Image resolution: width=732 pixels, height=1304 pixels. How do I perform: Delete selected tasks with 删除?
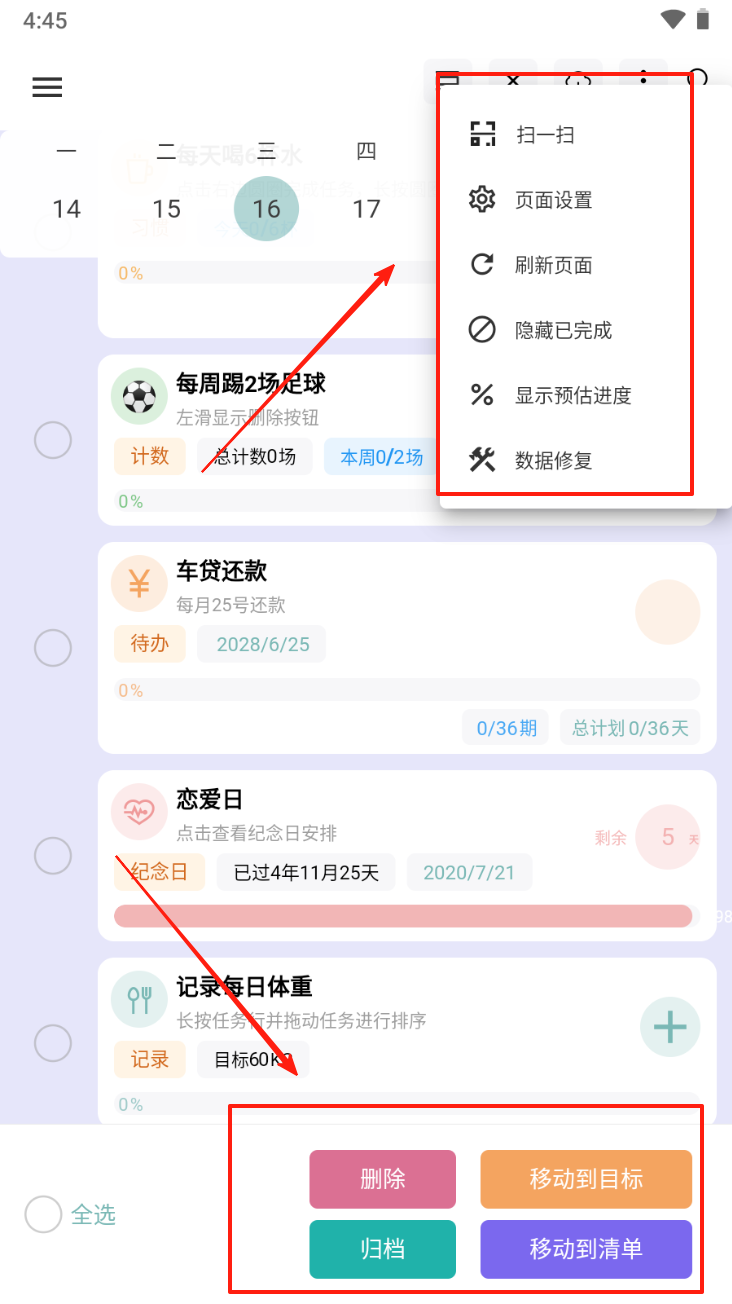(x=382, y=1179)
